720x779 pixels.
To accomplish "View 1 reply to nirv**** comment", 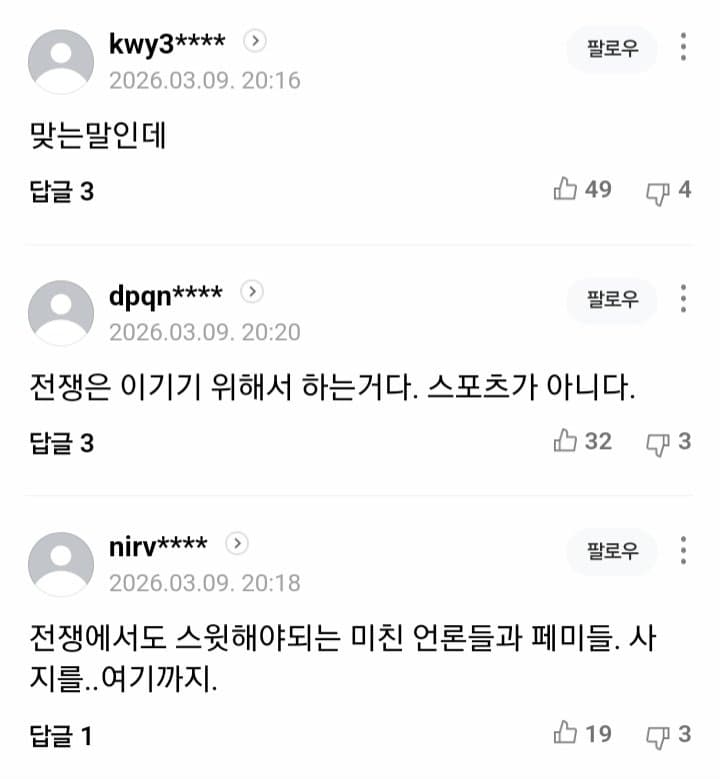I will pyautogui.click(x=62, y=737).
